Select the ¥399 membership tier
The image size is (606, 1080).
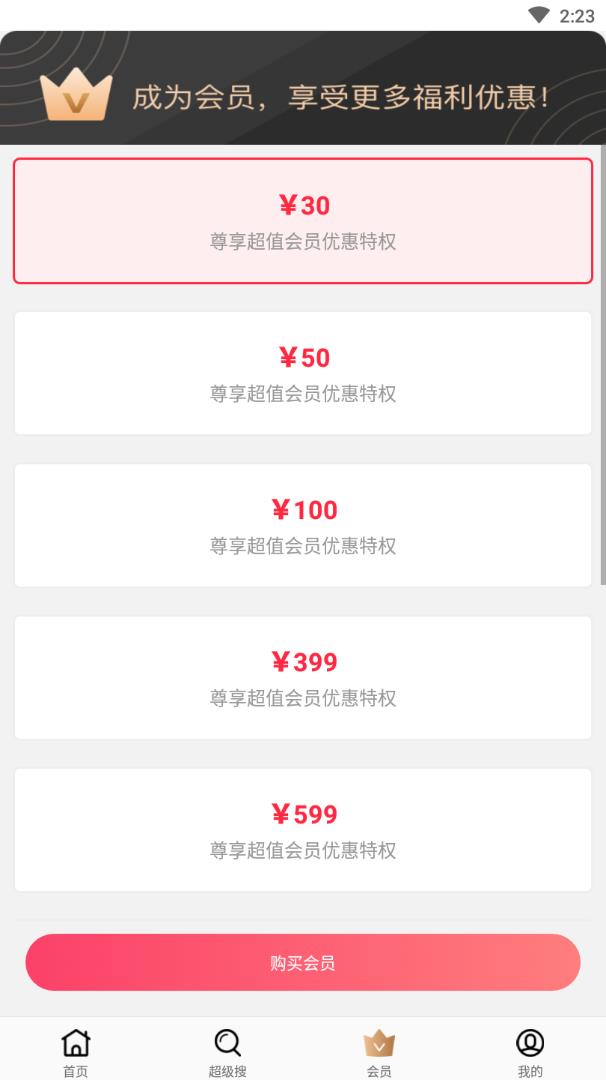tap(303, 677)
